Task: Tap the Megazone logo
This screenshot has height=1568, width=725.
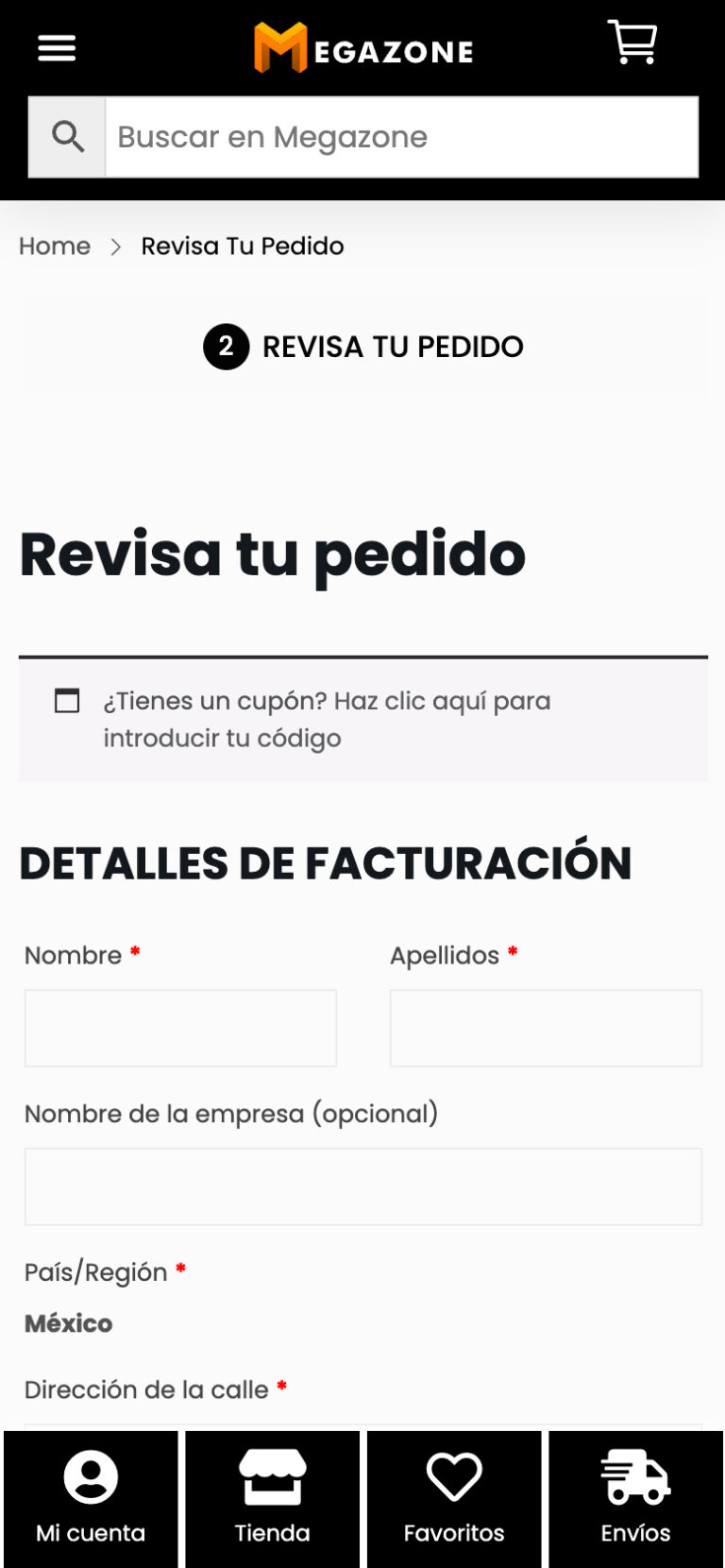Action: (363, 48)
